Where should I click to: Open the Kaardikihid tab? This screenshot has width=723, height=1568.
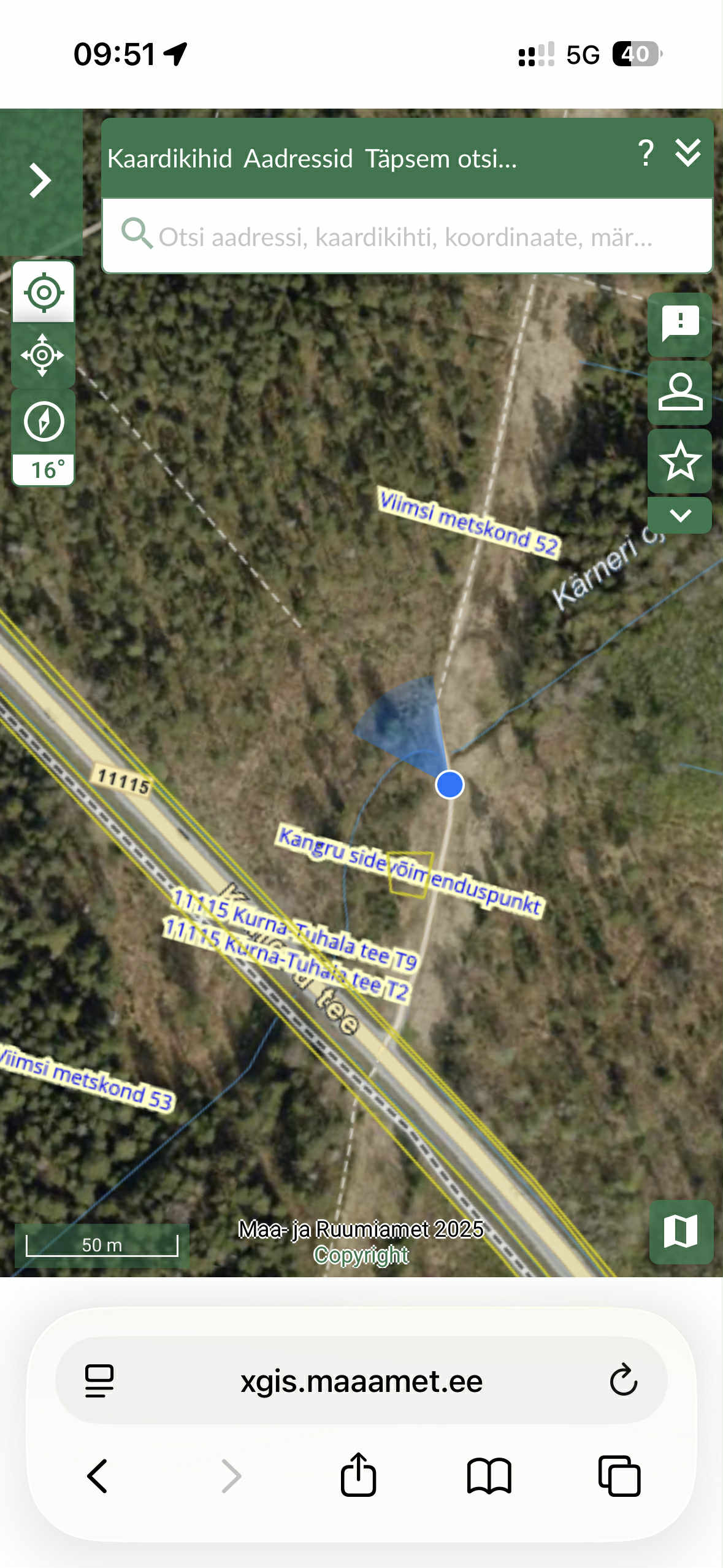(170, 159)
